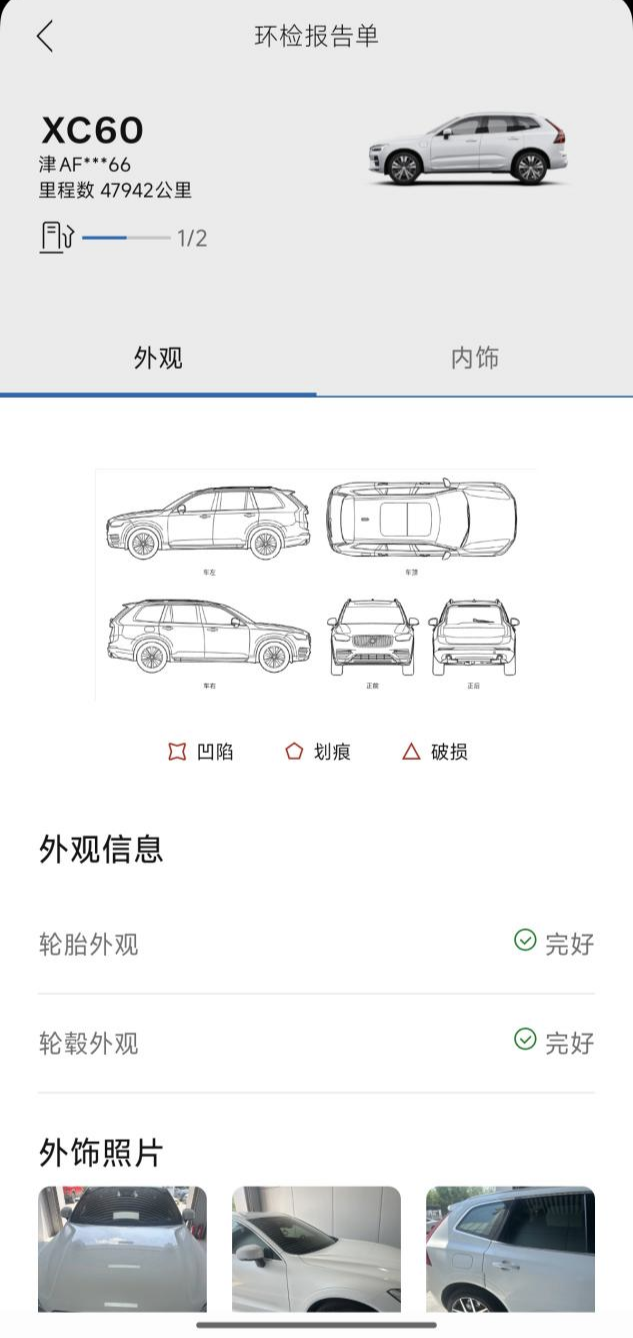
Task: Open the car hood exterior photo
Action: [122, 1249]
